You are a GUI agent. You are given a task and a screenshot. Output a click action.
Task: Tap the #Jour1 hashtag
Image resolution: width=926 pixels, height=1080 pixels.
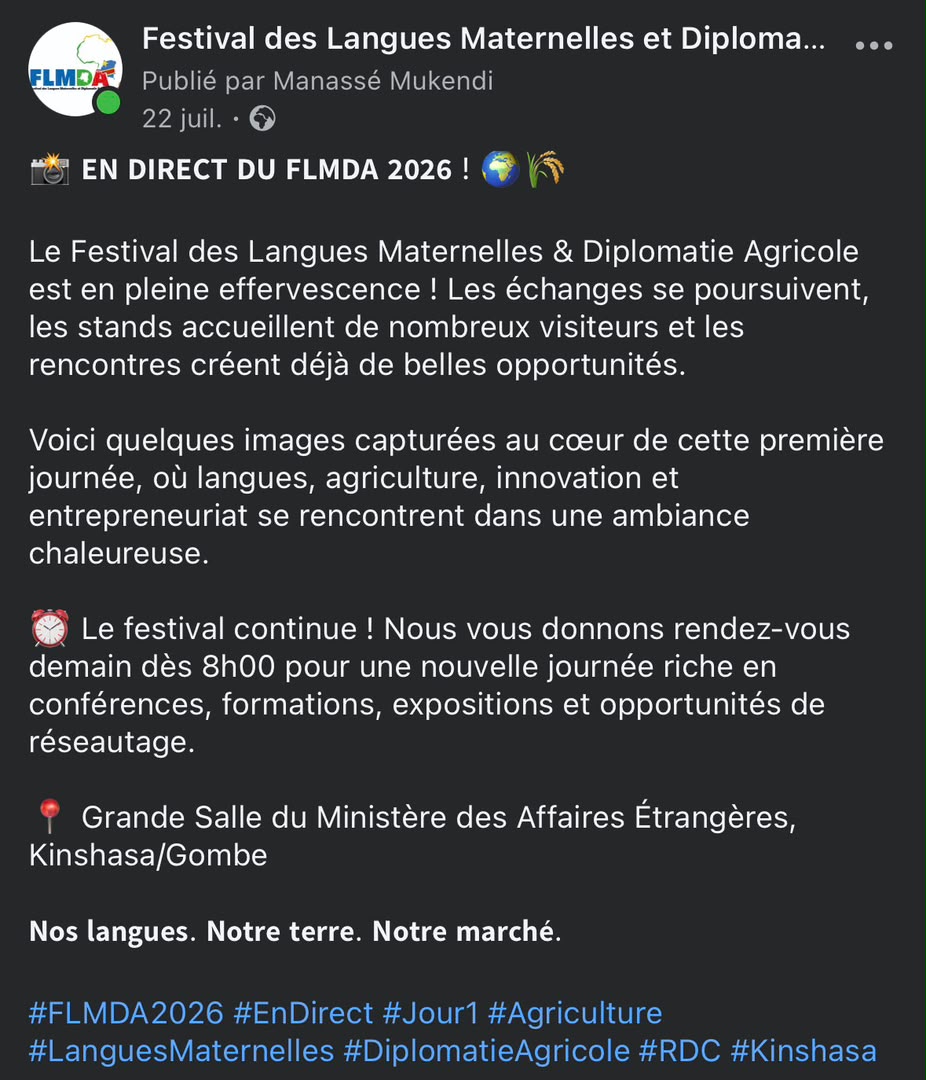(x=430, y=1013)
